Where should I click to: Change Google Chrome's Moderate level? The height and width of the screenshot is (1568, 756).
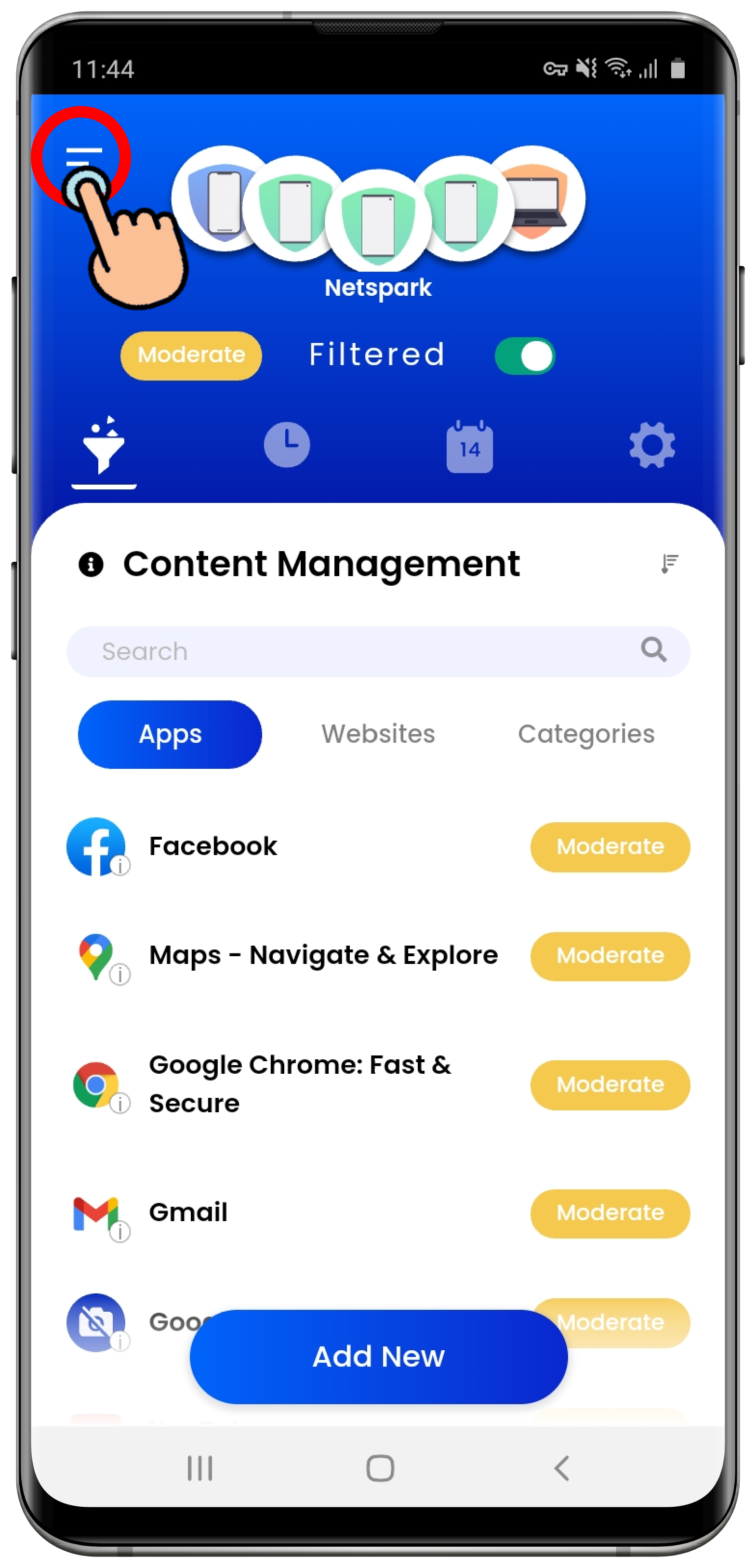(610, 1085)
